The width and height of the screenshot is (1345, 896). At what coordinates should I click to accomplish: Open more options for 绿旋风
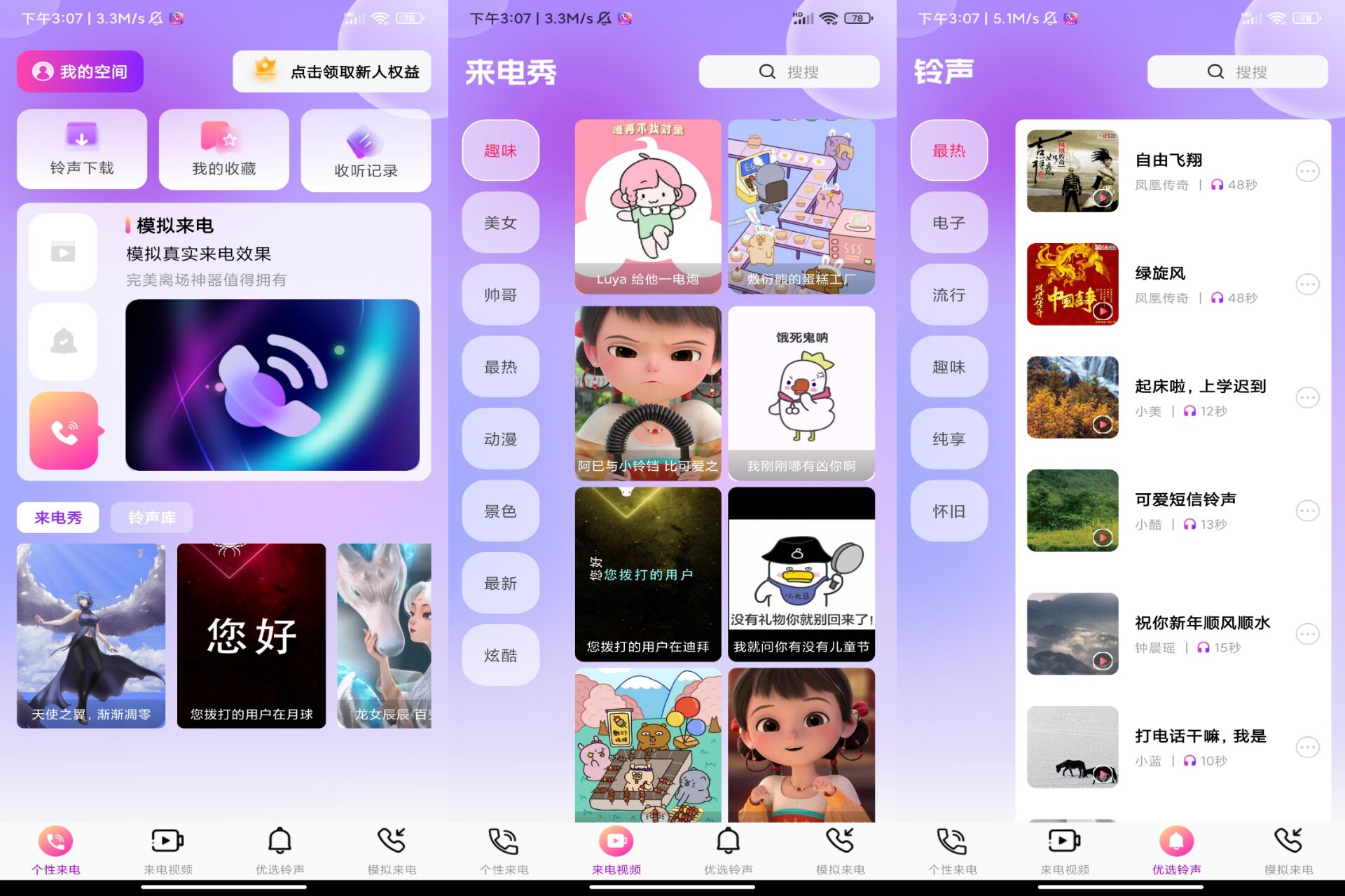coord(1307,284)
